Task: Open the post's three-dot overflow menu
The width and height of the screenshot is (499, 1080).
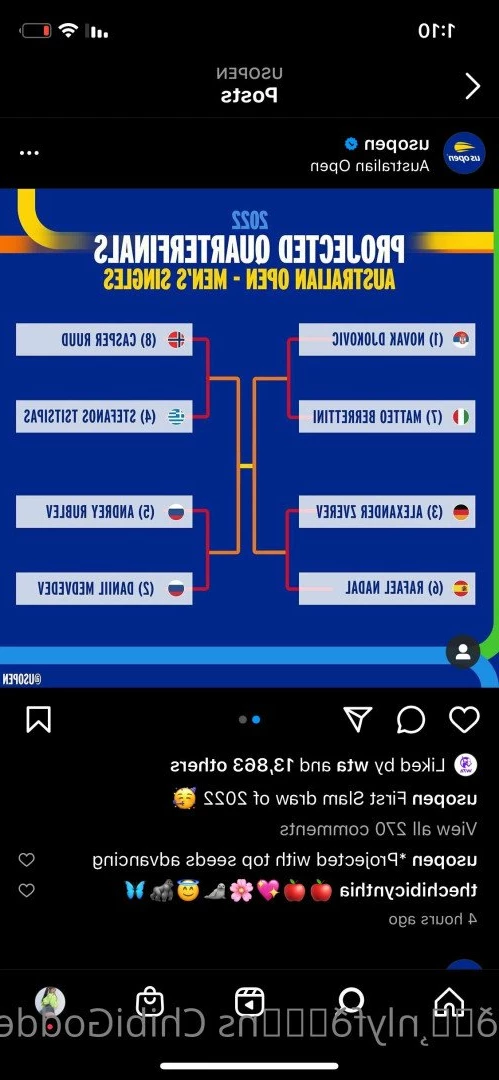Action: coord(29,153)
